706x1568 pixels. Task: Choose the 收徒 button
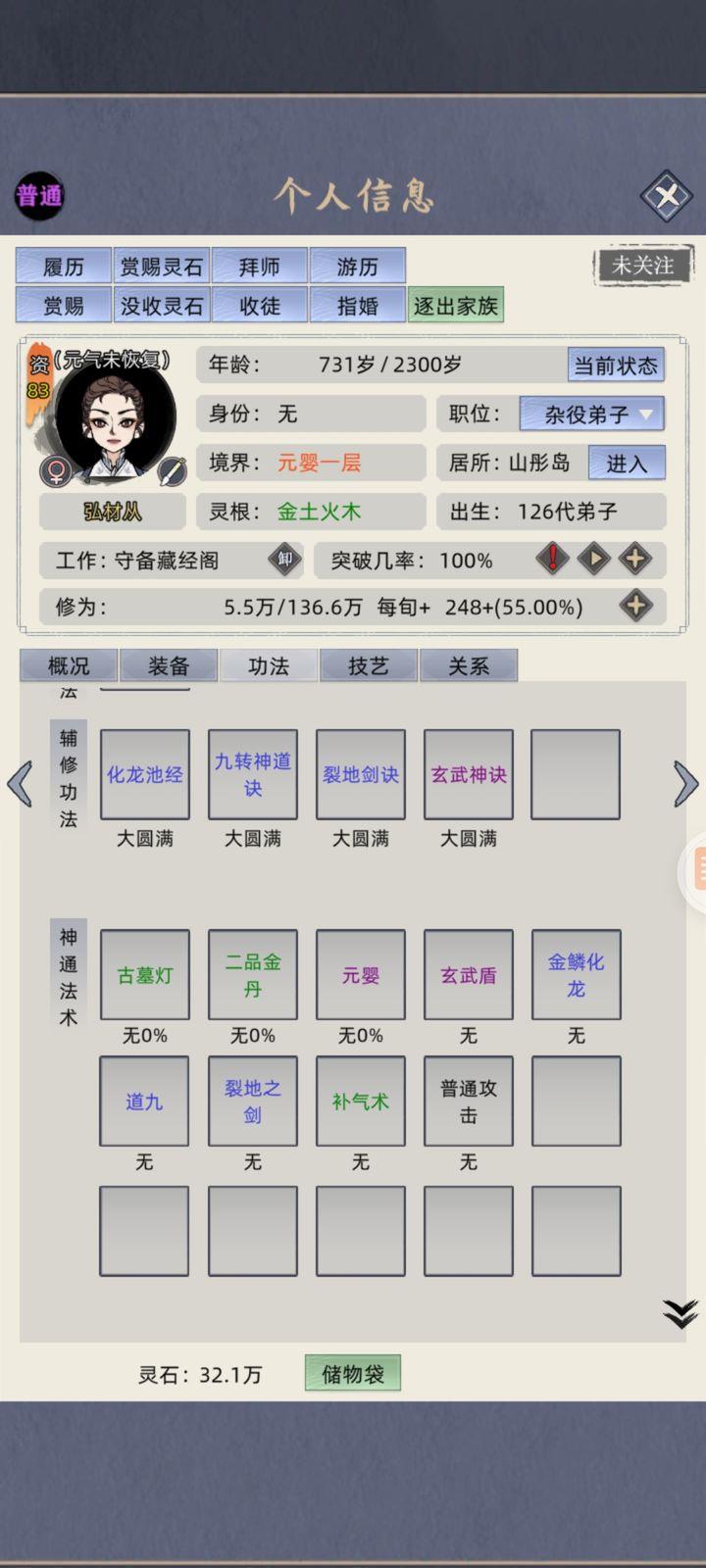260,306
